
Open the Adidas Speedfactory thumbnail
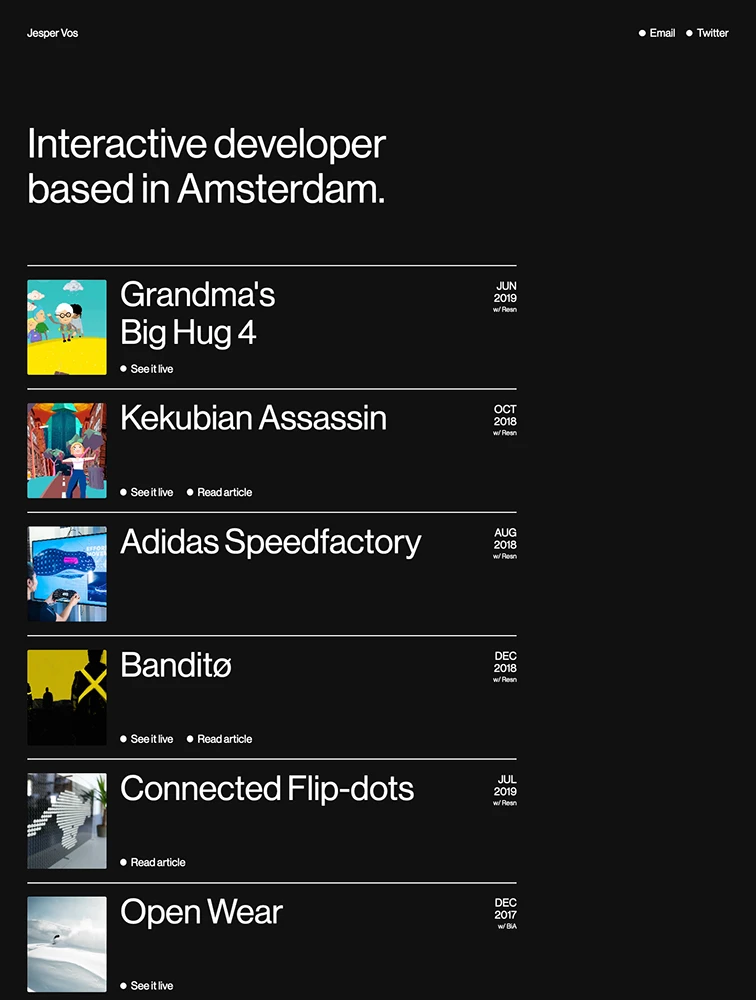[x=67, y=574]
